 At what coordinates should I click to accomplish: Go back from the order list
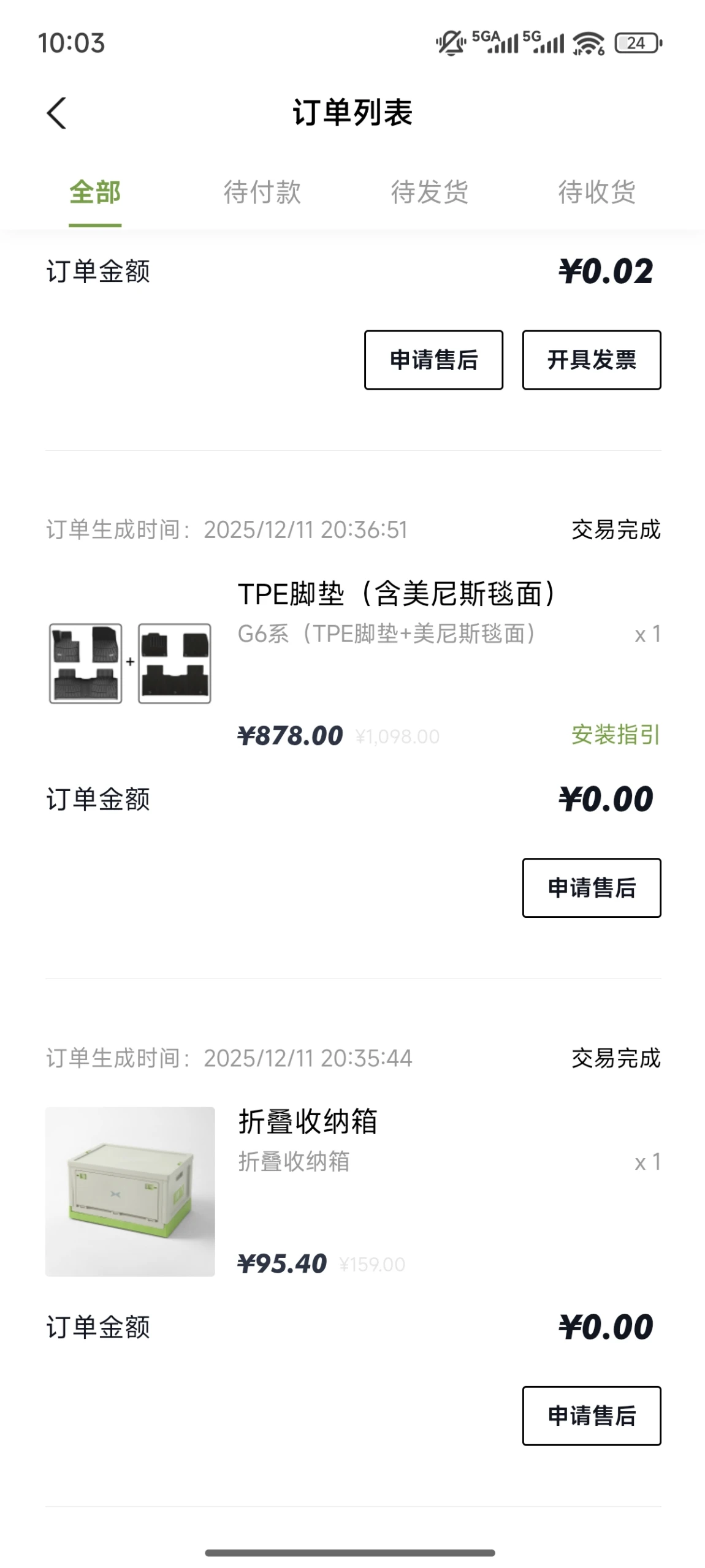pyautogui.click(x=56, y=113)
